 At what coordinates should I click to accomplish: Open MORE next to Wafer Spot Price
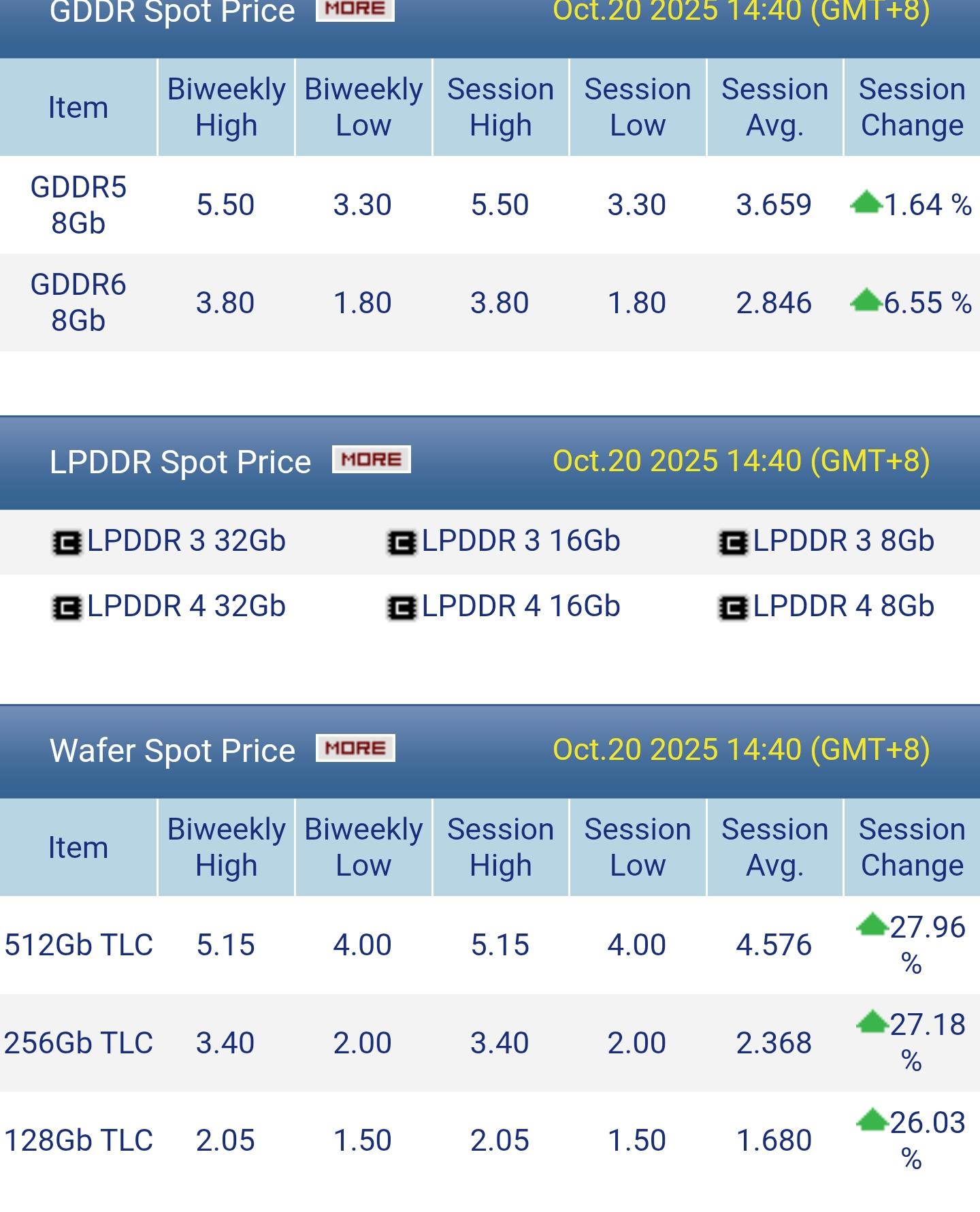tap(355, 748)
